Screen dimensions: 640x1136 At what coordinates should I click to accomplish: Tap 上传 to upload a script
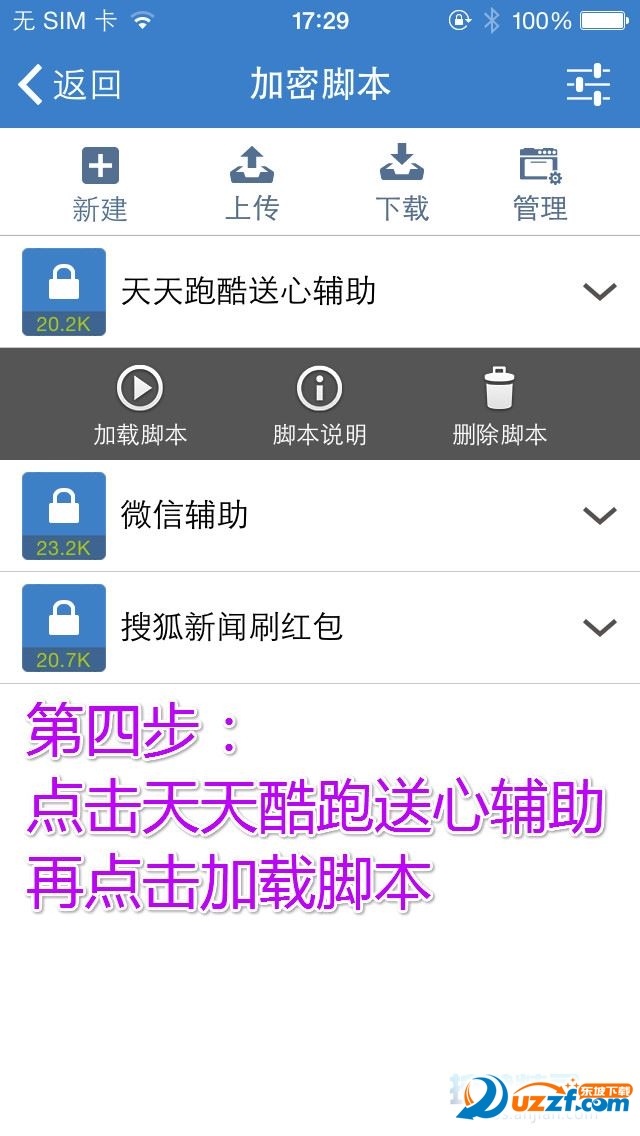click(252, 184)
